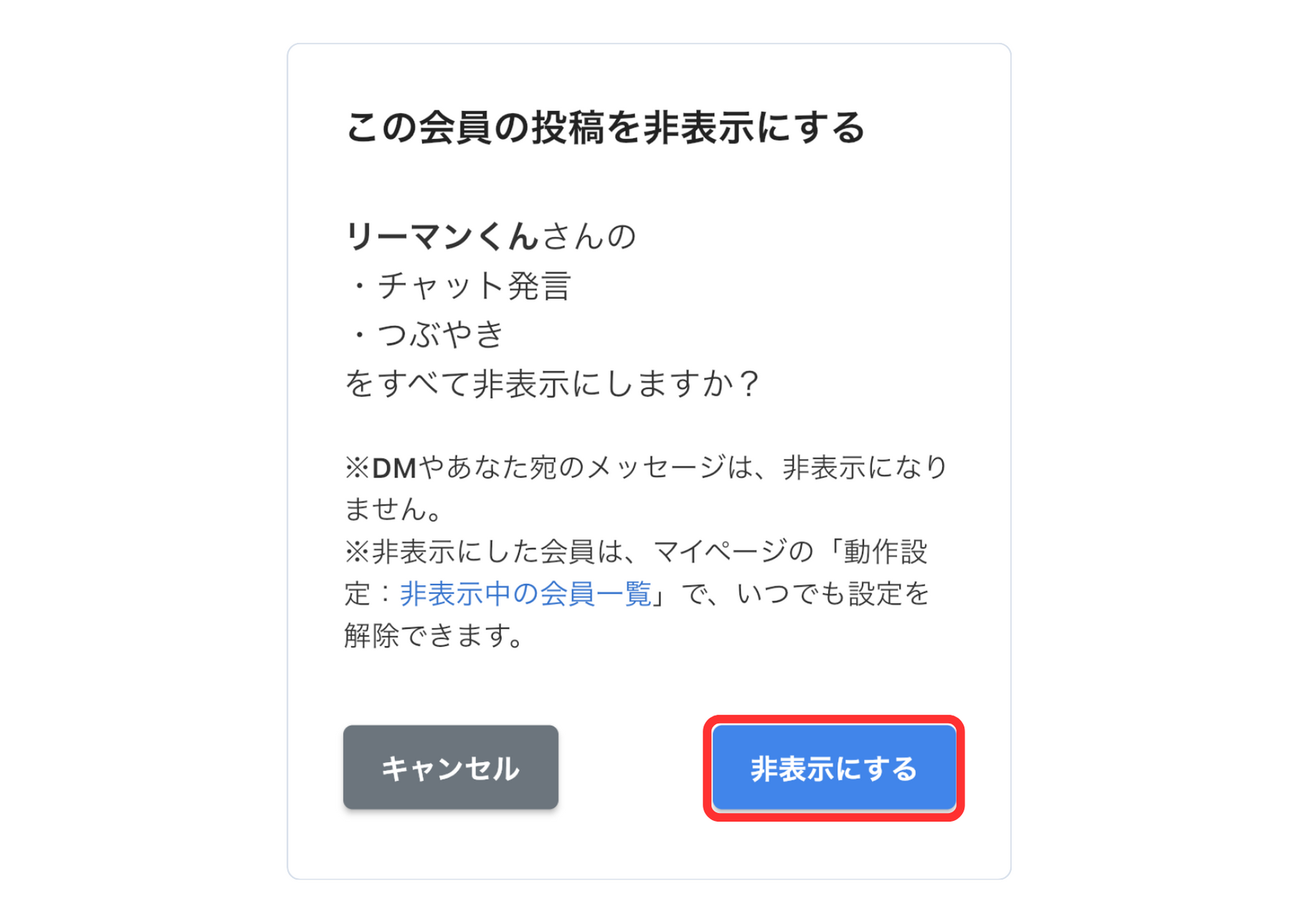Open the 非表示中の会員一覧 link

click(x=525, y=594)
